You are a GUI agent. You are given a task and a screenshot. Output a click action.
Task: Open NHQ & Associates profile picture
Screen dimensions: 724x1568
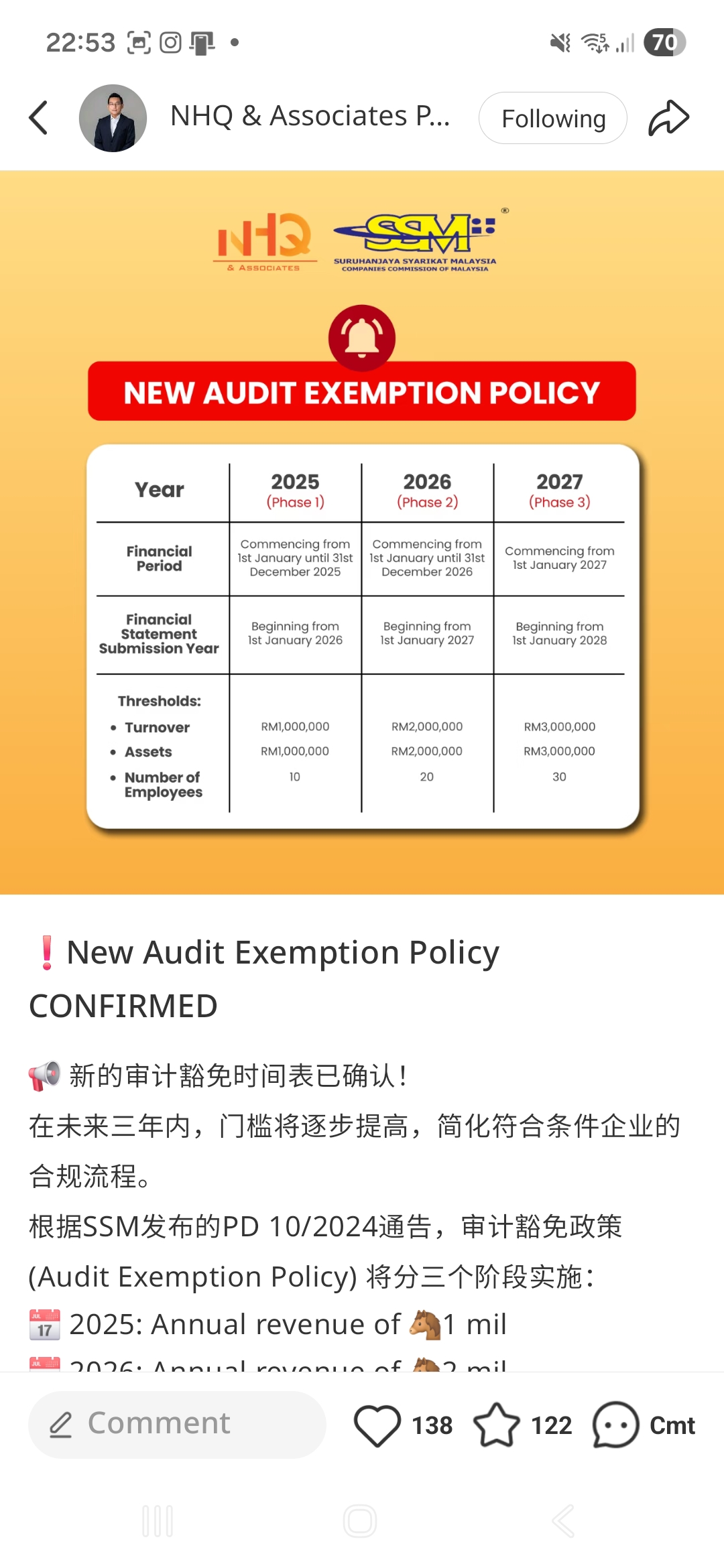(113, 118)
